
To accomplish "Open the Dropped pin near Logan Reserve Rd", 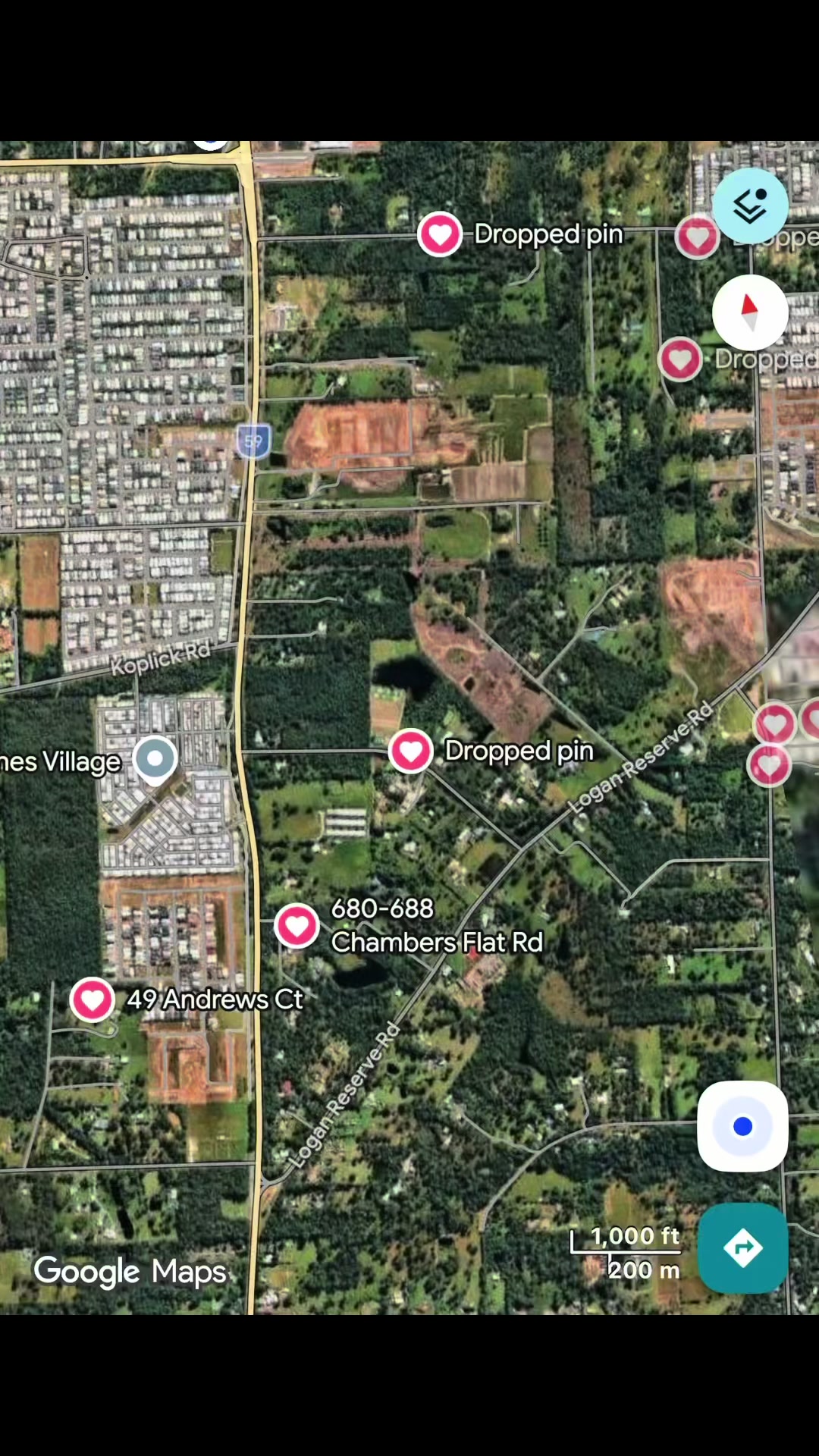I will pyautogui.click(x=410, y=751).
